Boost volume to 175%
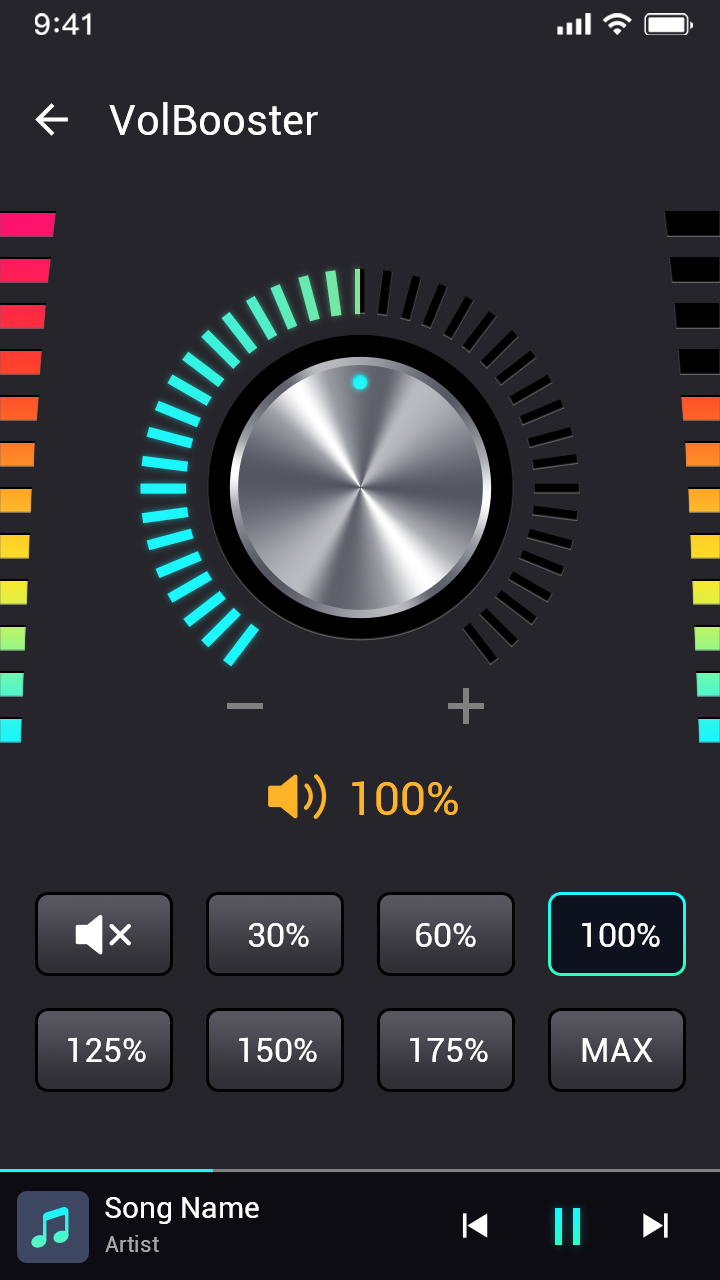This screenshot has height=1280, width=720. [x=446, y=1050]
